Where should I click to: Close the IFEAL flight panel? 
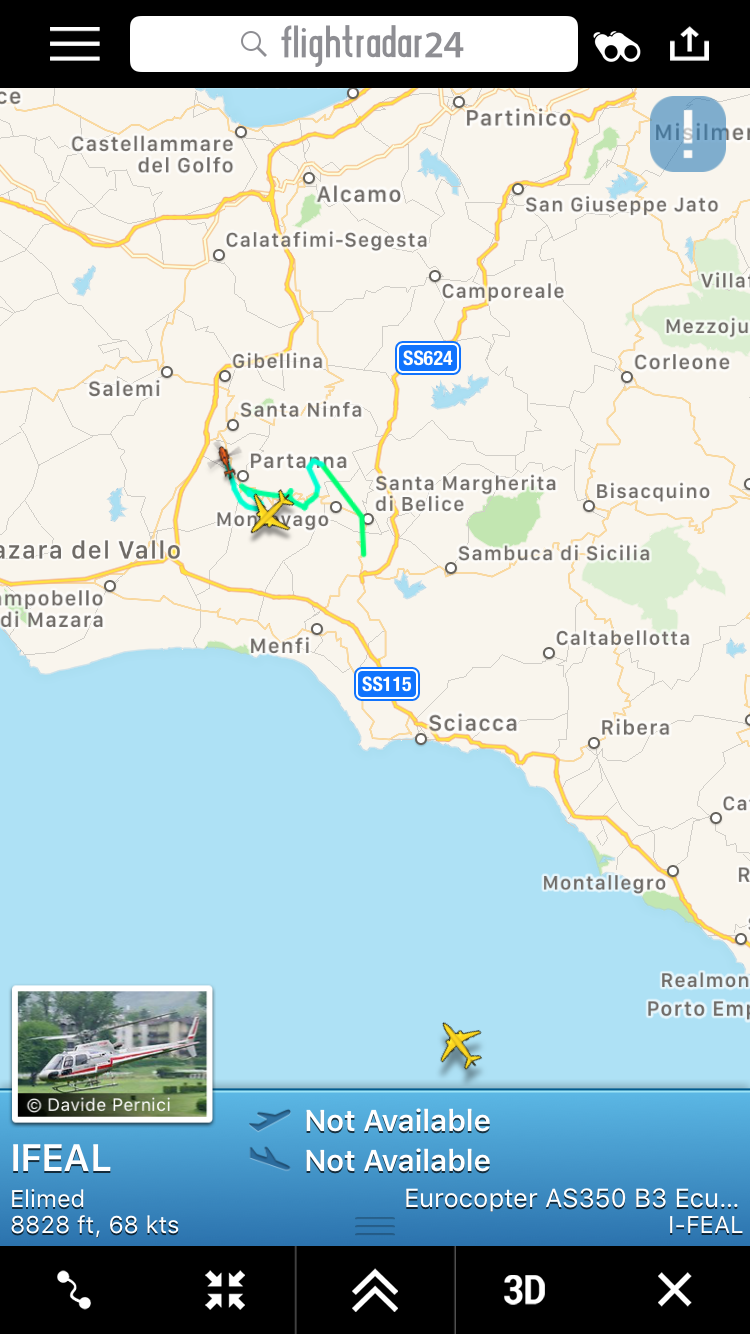pos(674,1290)
